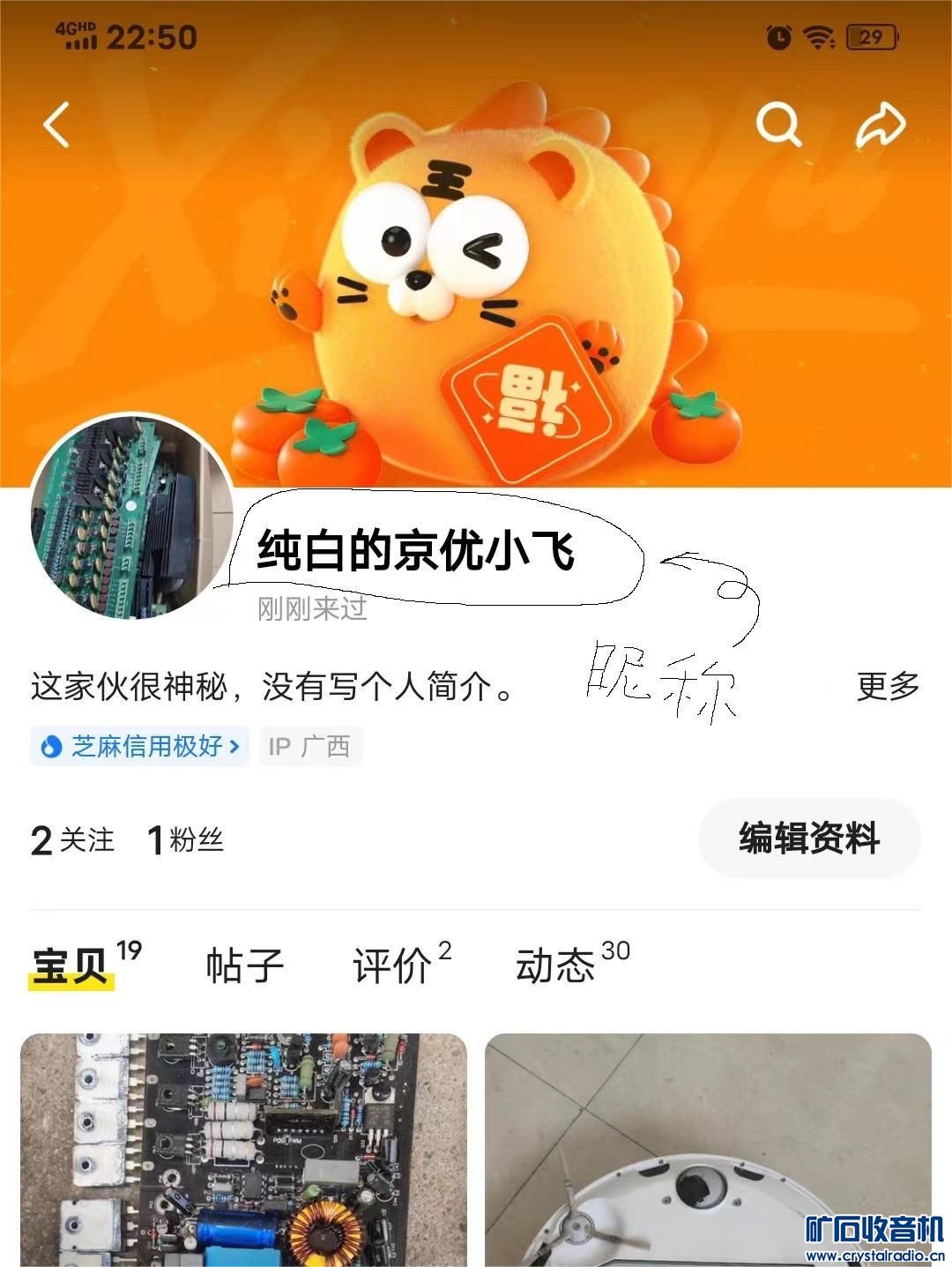952x1267 pixels.
Task: Switch to the 动态 tab
Action: coord(557,965)
